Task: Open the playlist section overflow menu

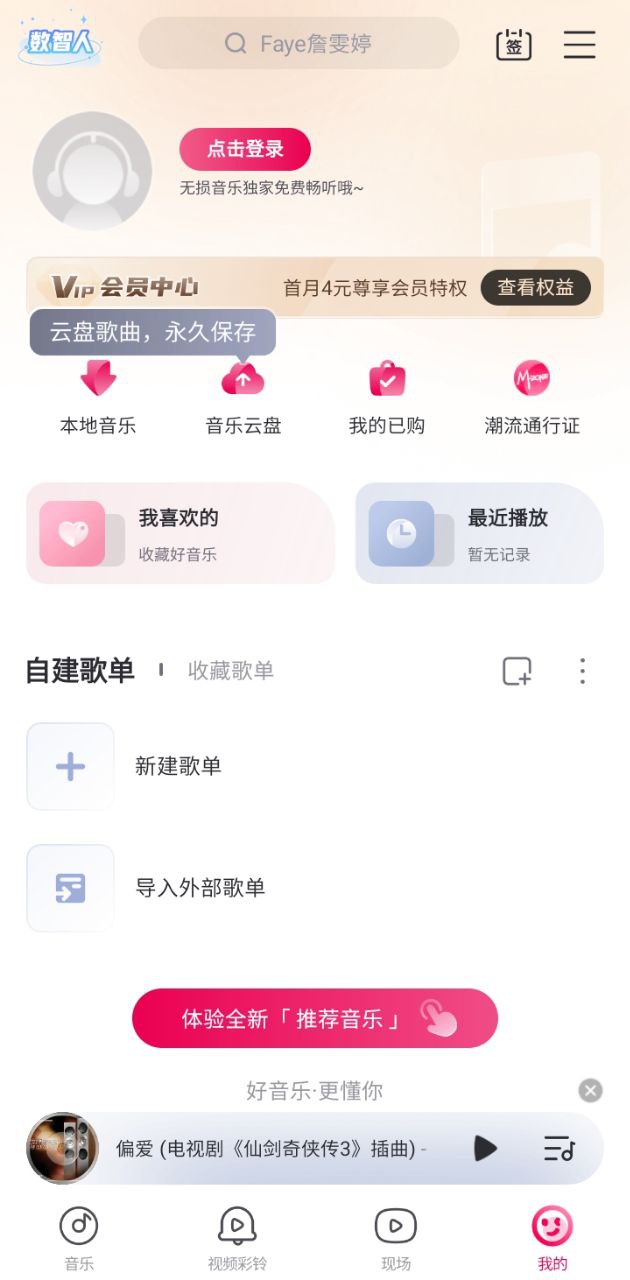Action: 582,671
